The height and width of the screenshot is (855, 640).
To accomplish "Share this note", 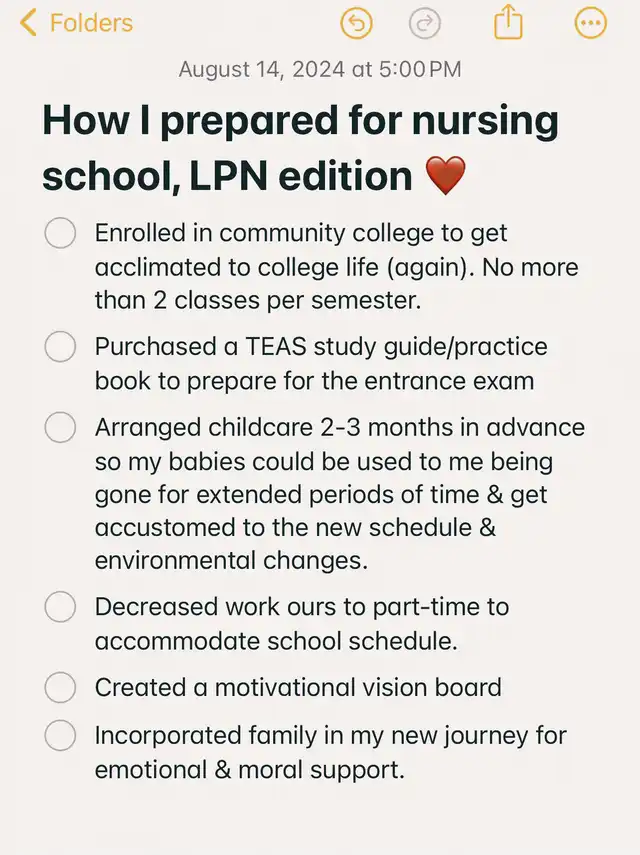I will [x=508, y=22].
